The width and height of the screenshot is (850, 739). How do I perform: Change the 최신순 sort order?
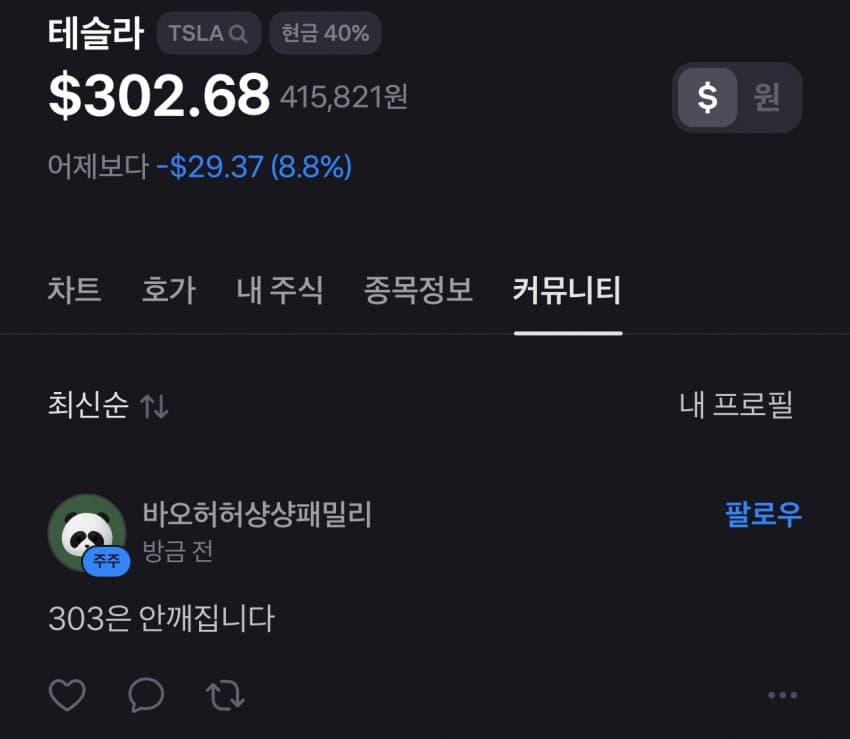[108, 406]
